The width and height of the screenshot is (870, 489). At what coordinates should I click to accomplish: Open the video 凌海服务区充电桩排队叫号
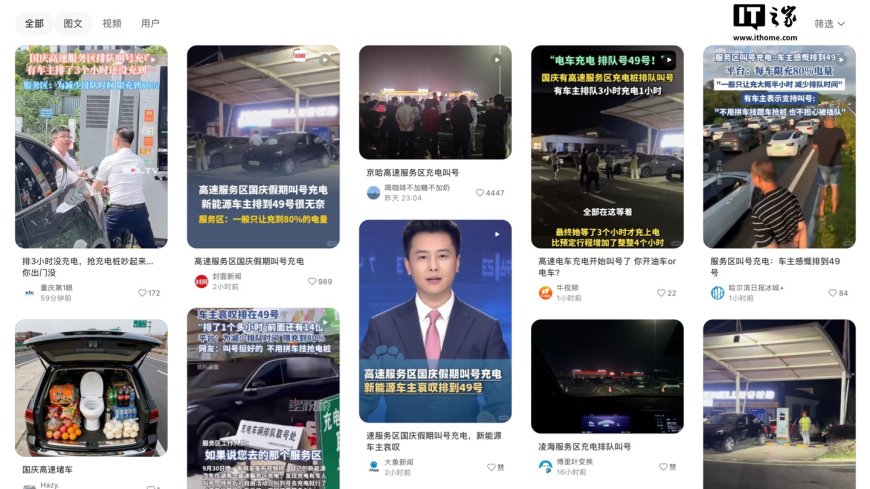tap(607, 376)
